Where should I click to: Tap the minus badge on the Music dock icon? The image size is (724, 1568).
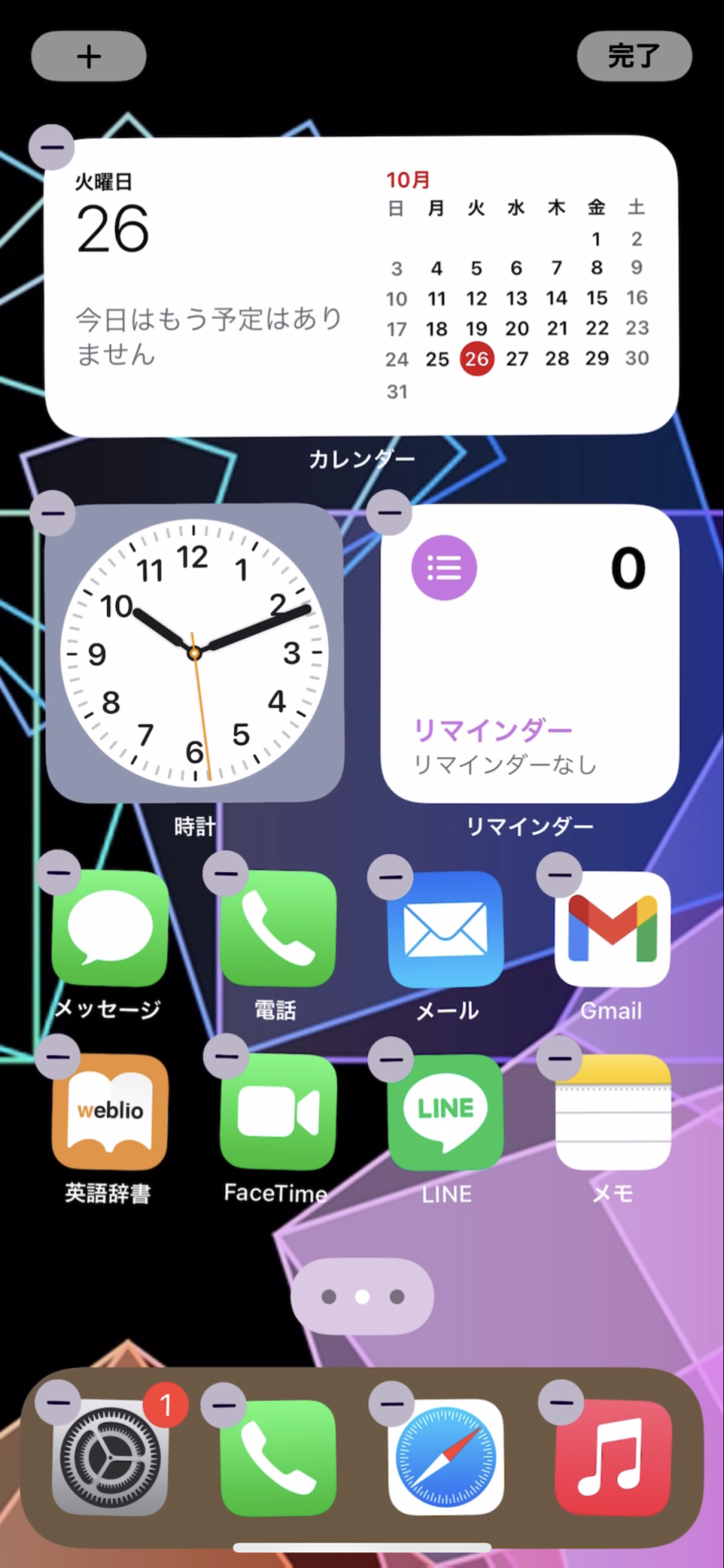pos(561,1403)
